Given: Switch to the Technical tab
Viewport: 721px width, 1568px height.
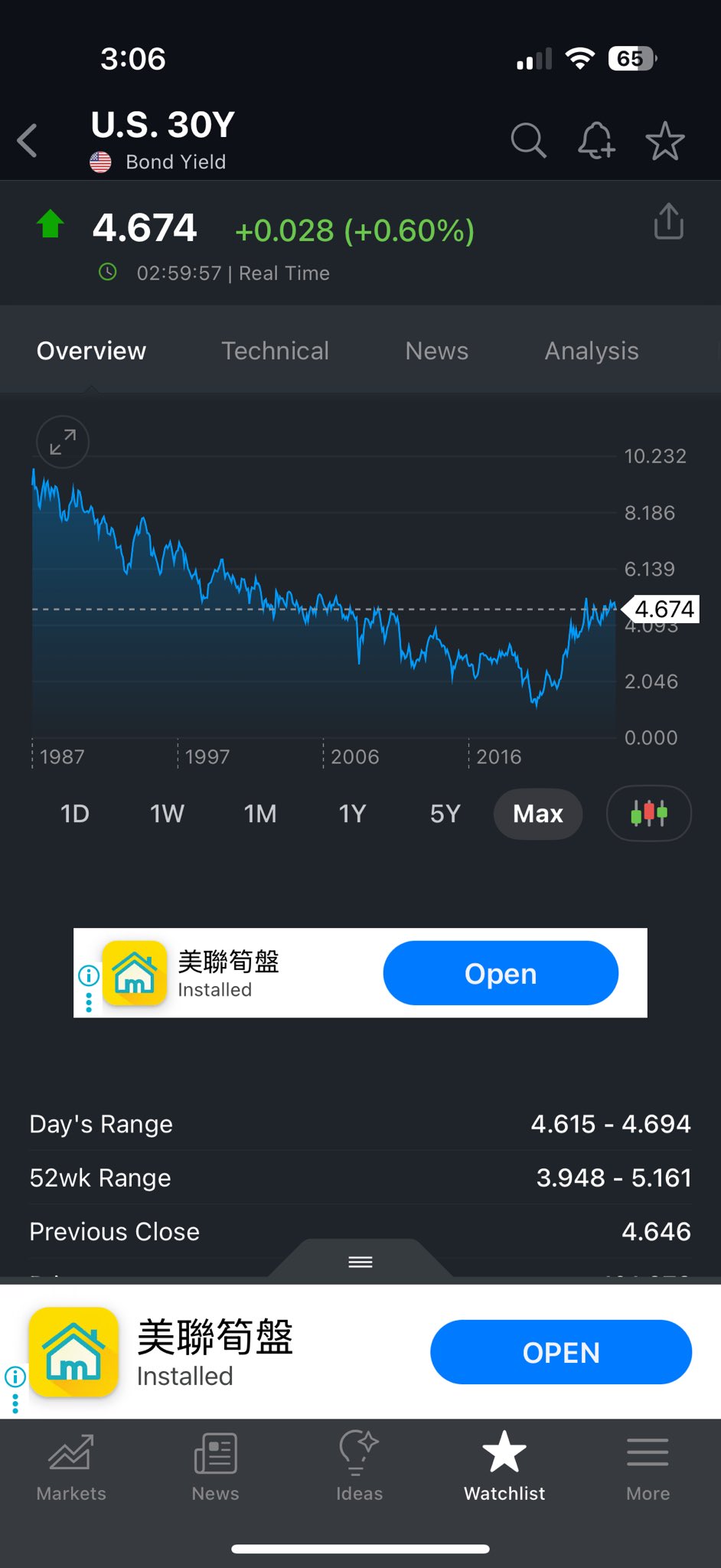Looking at the screenshot, I should pyautogui.click(x=276, y=351).
